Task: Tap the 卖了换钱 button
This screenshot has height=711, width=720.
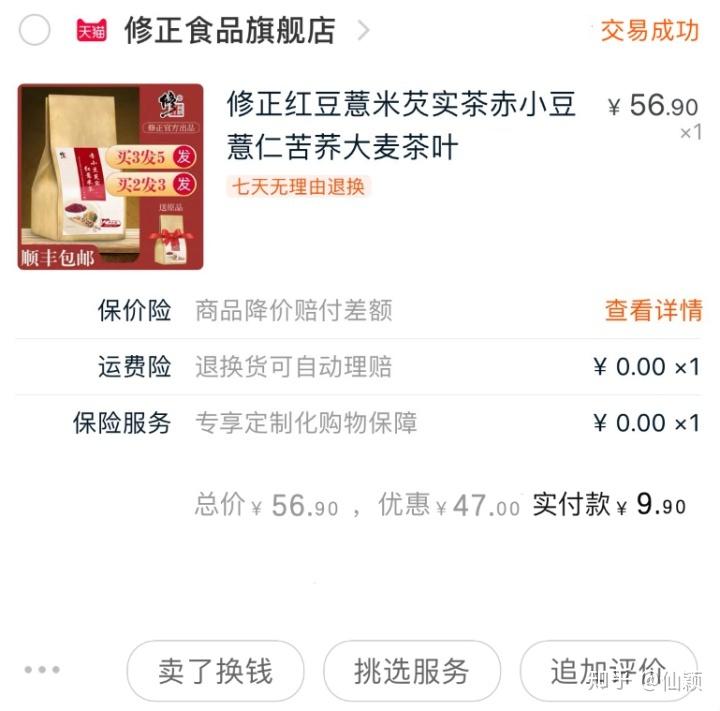Action: (215, 671)
